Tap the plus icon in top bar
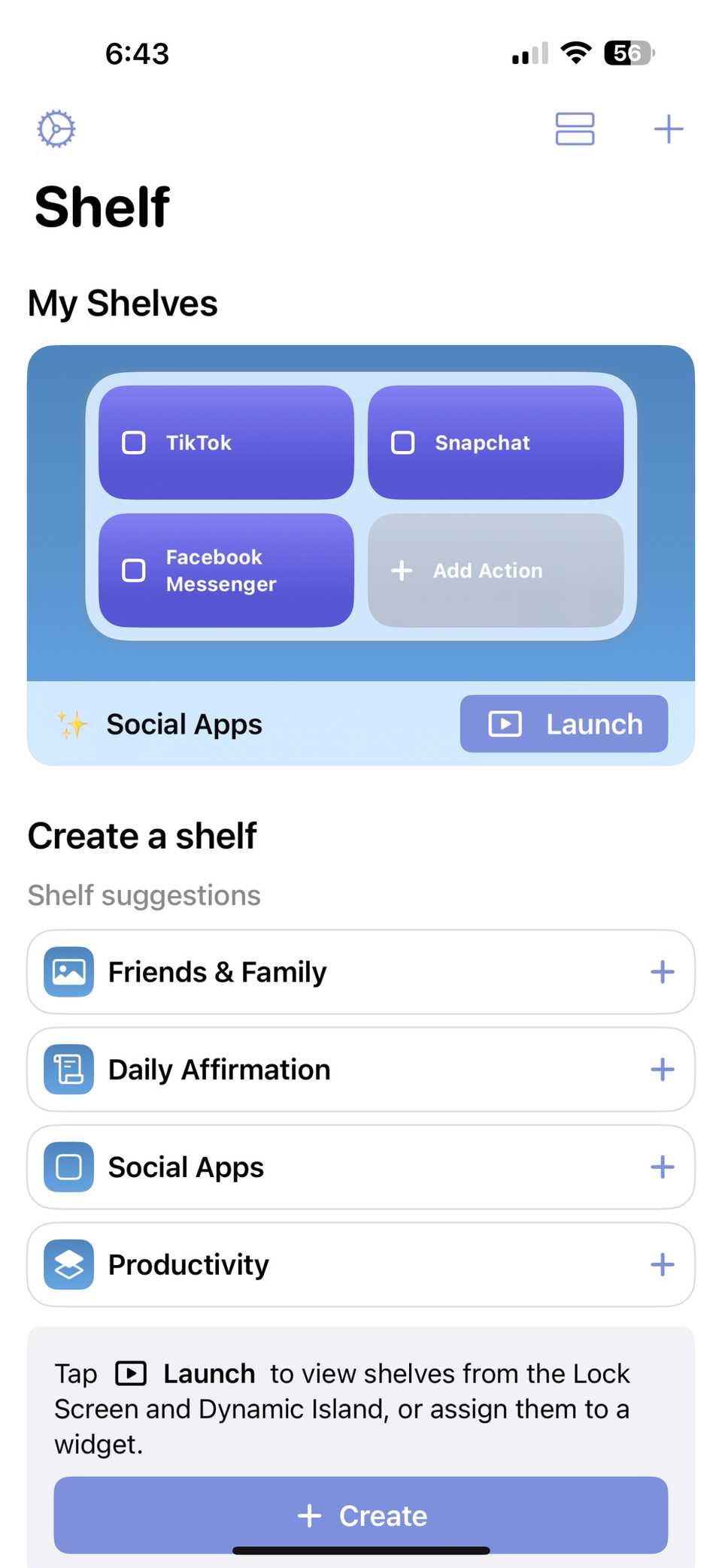This screenshot has width=722, height=1568. [668, 129]
